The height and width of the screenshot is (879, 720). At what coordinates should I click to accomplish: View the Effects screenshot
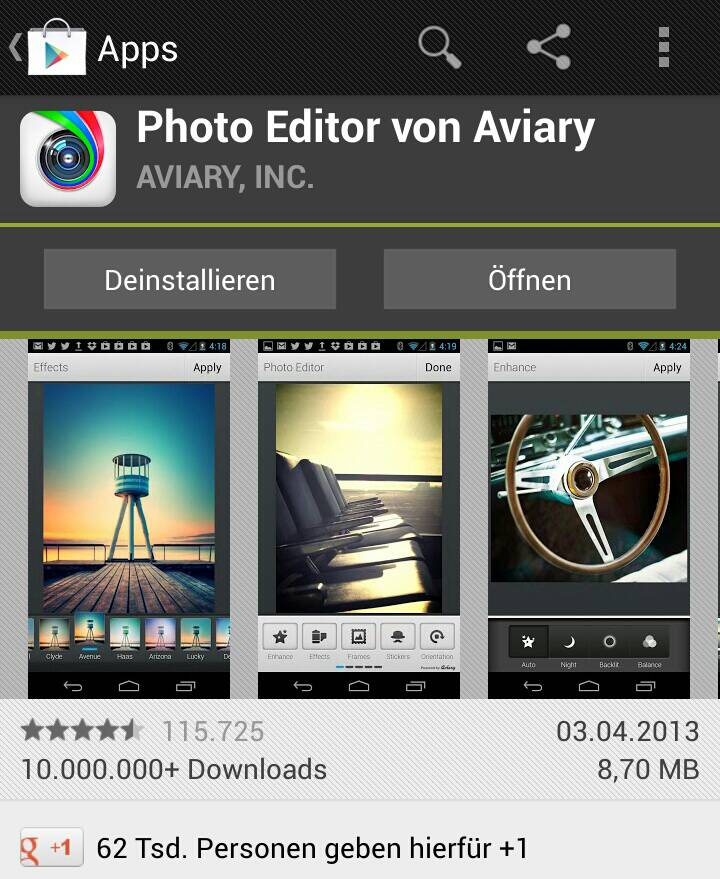129,518
